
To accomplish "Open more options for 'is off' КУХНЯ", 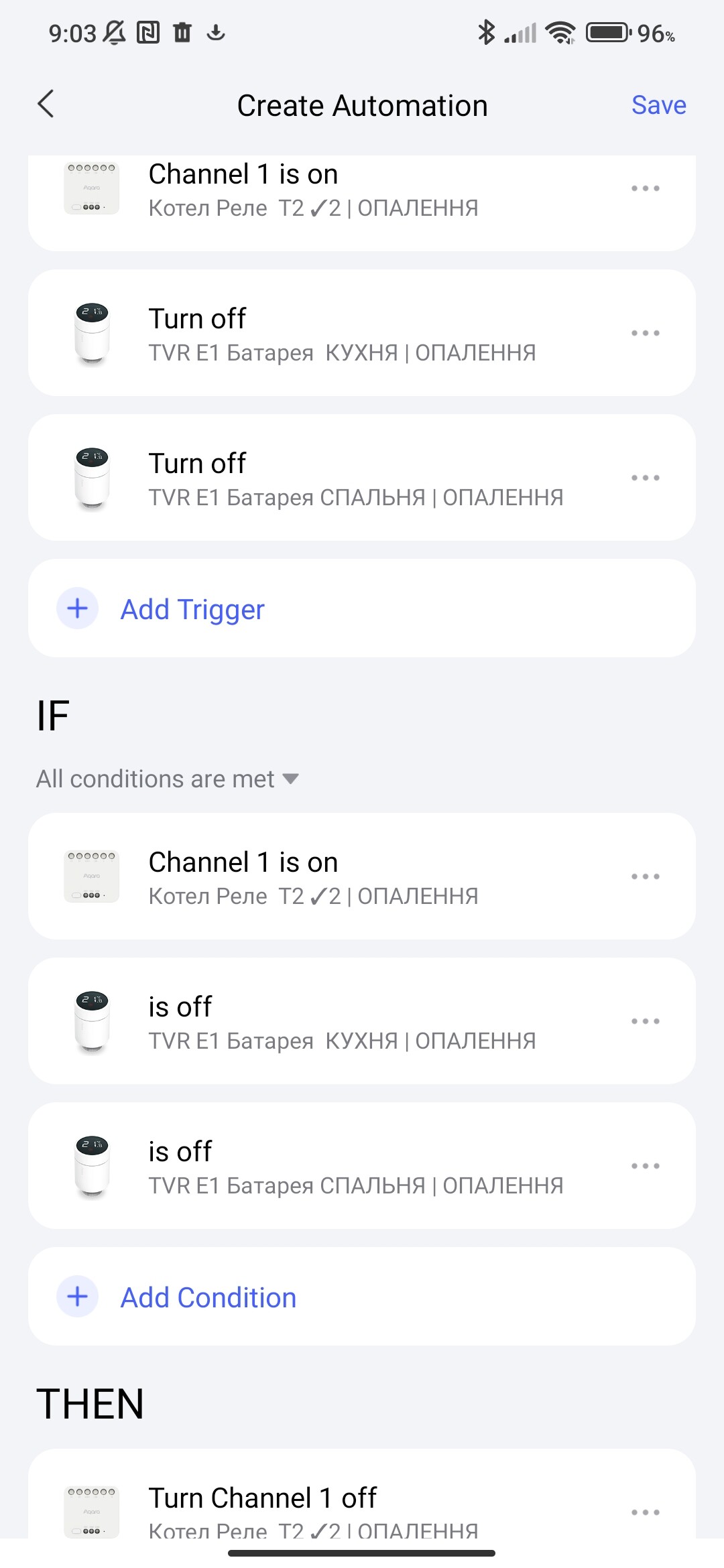I will pos(645,1021).
